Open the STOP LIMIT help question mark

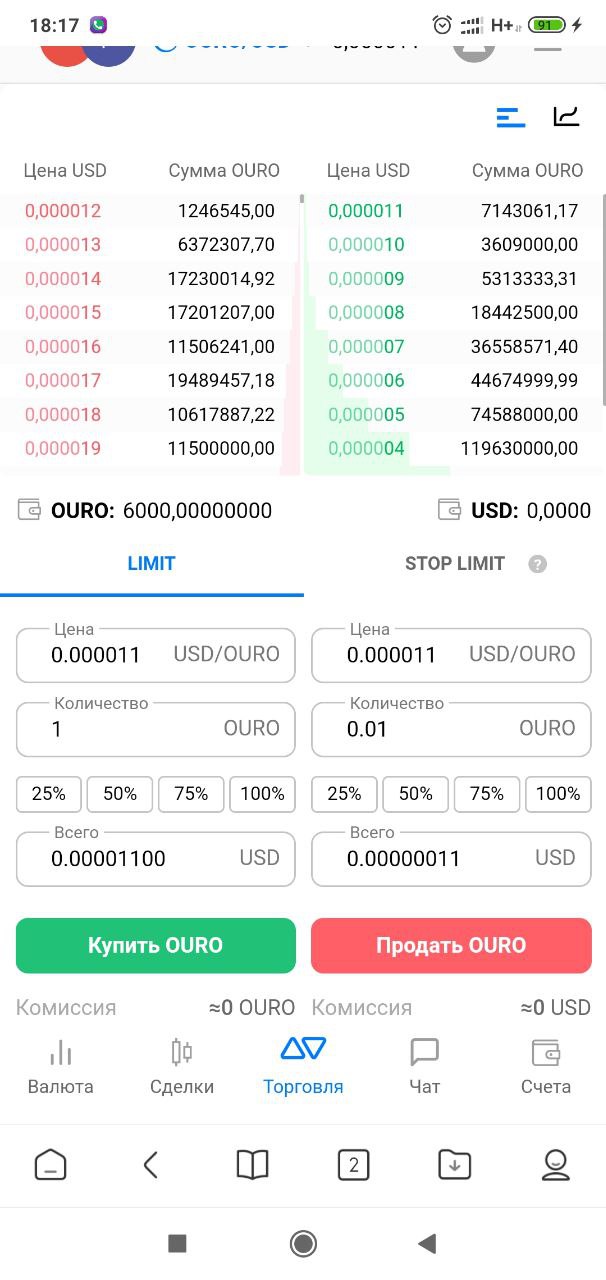coord(538,564)
